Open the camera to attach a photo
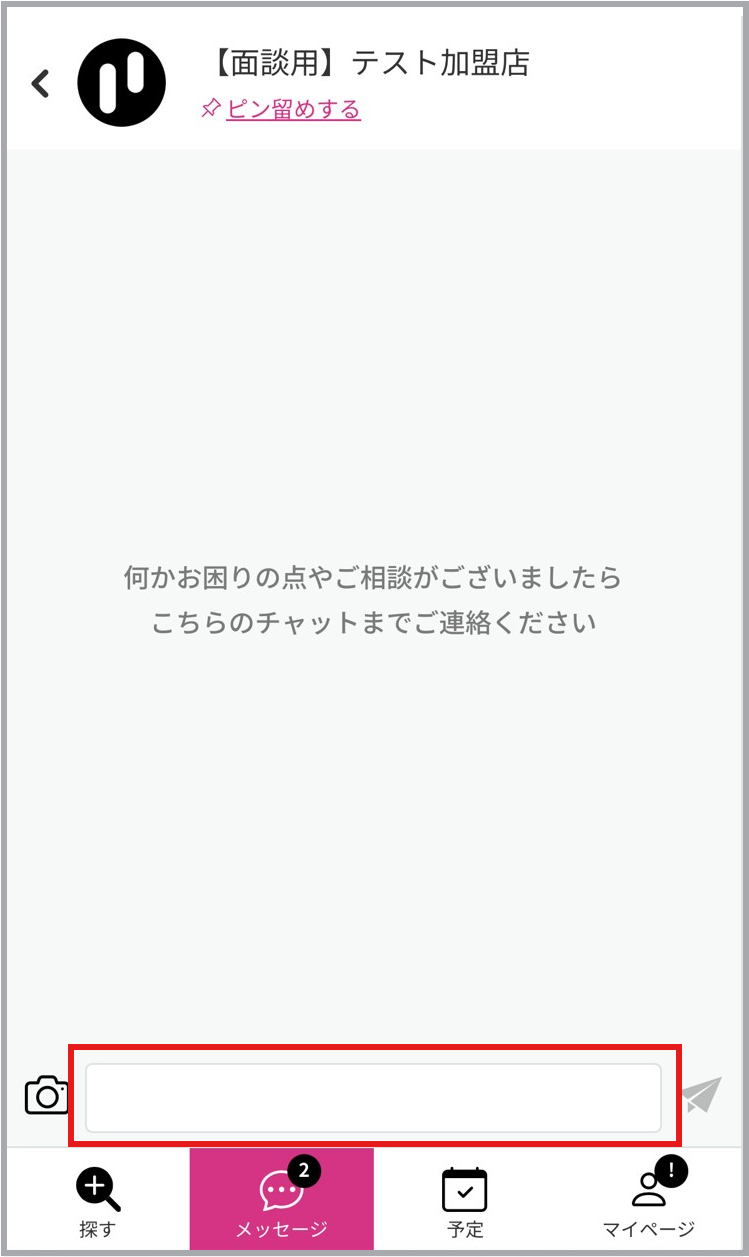Screen dimensions: 749x1257 (x=47, y=1095)
